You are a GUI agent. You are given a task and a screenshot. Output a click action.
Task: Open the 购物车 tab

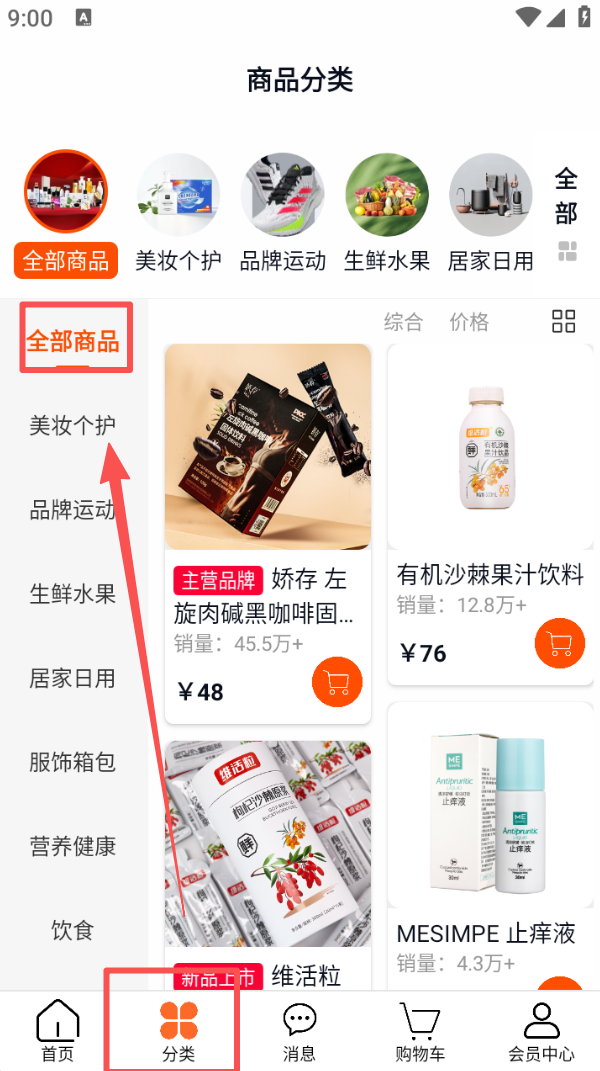coord(420,1030)
